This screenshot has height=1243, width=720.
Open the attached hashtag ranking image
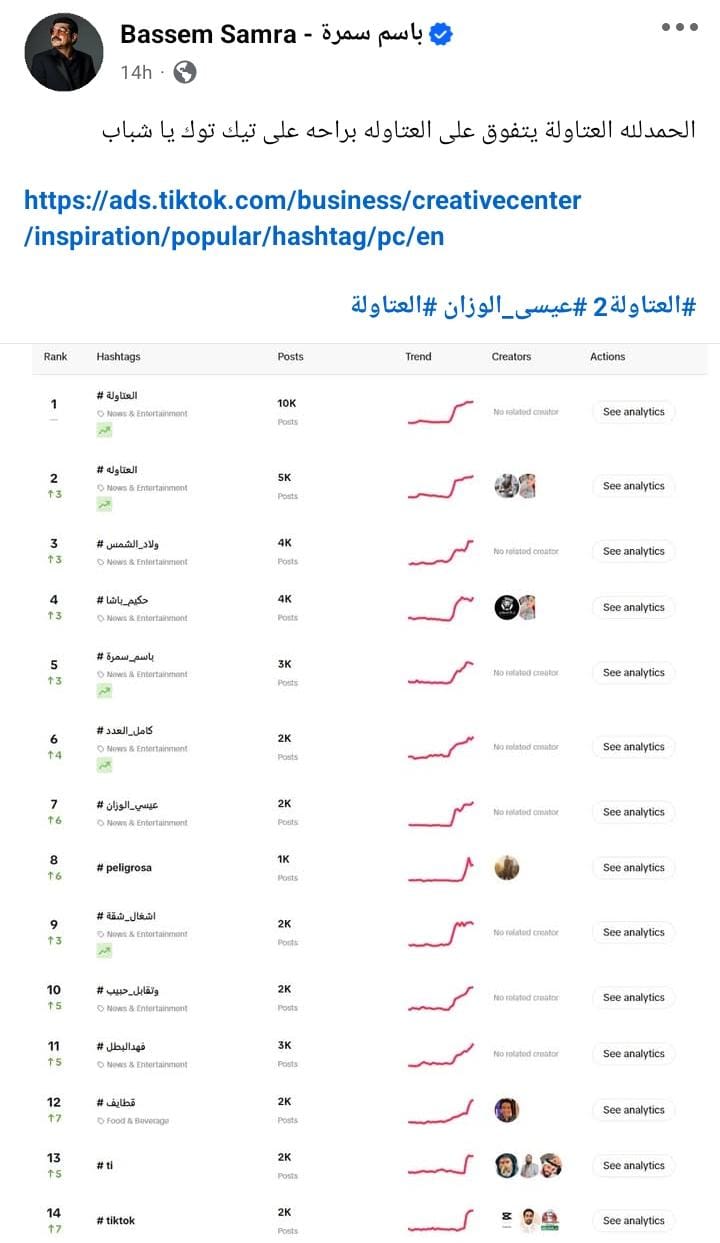pos(360,790)
